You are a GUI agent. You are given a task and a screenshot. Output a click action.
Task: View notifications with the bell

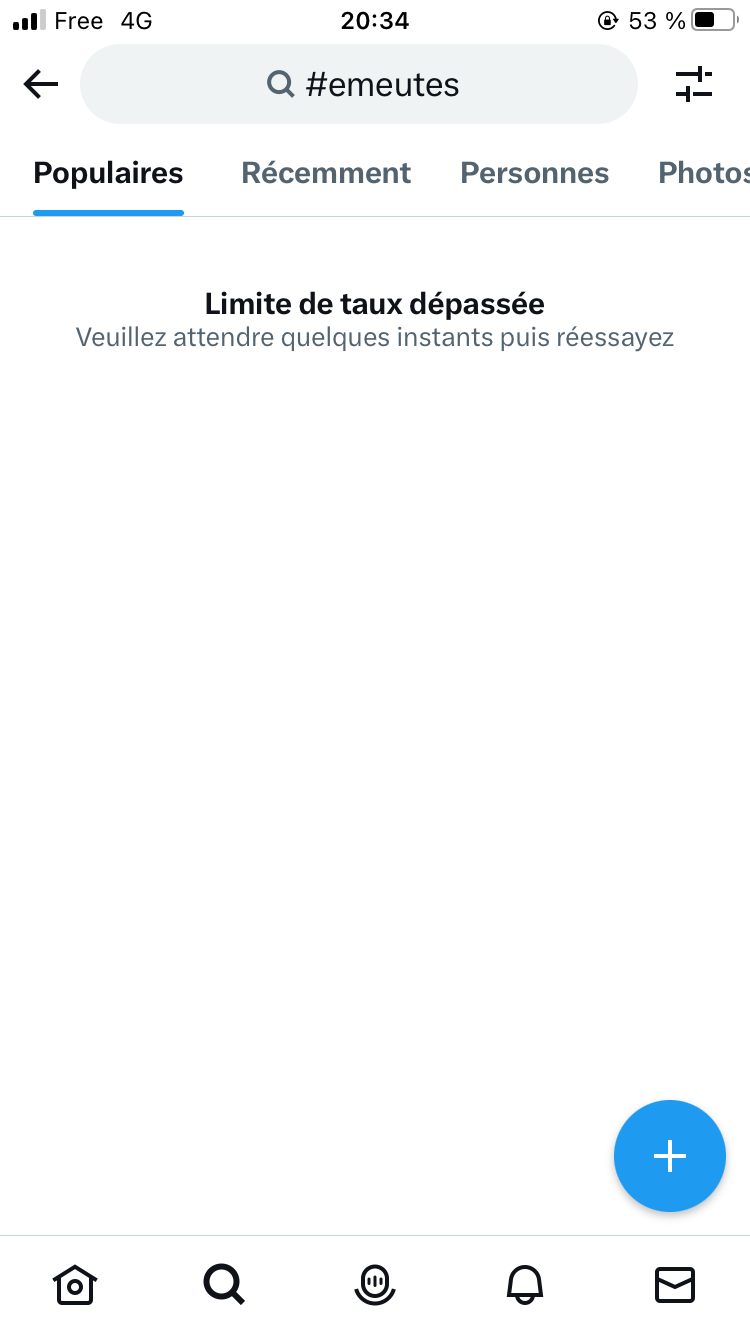click(525, 1284)
